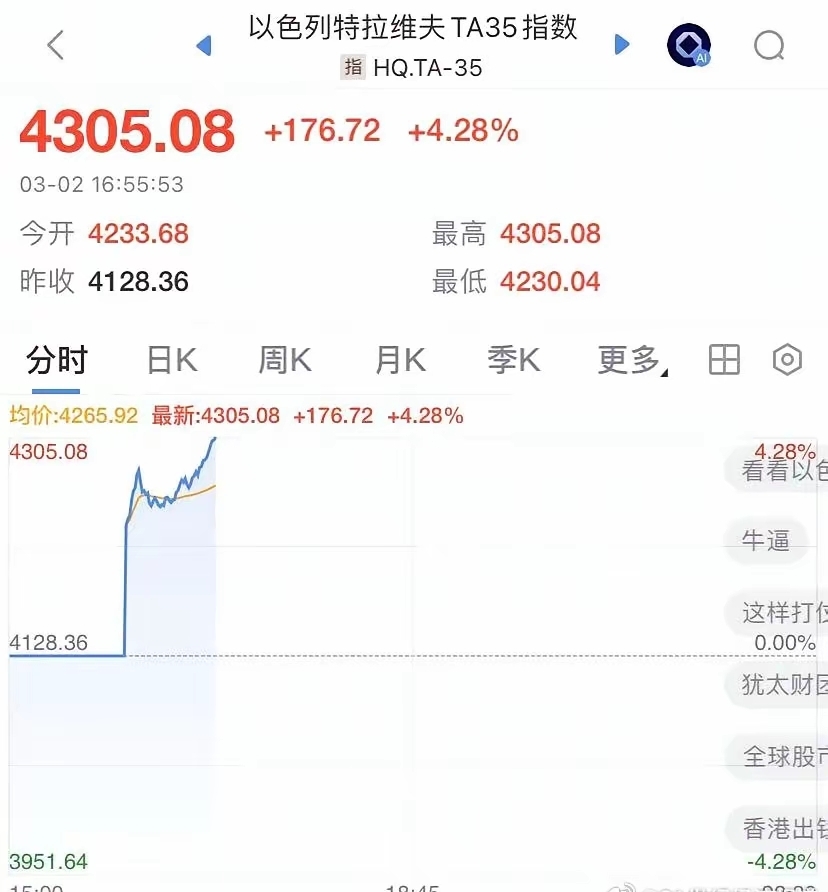
Task: Select previous stock with blue left arrow
Action: point(203,45)
